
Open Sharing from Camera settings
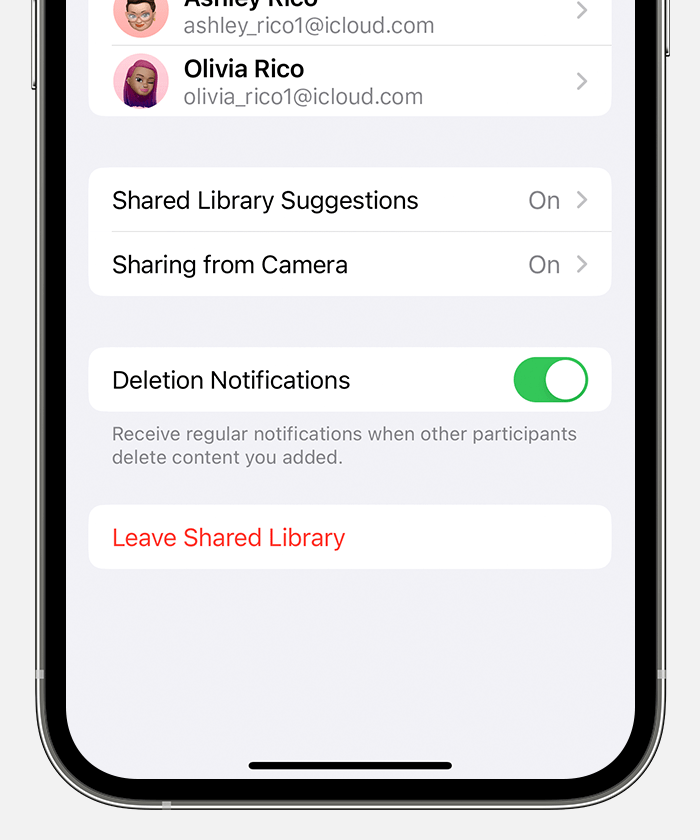coord(349,265)
